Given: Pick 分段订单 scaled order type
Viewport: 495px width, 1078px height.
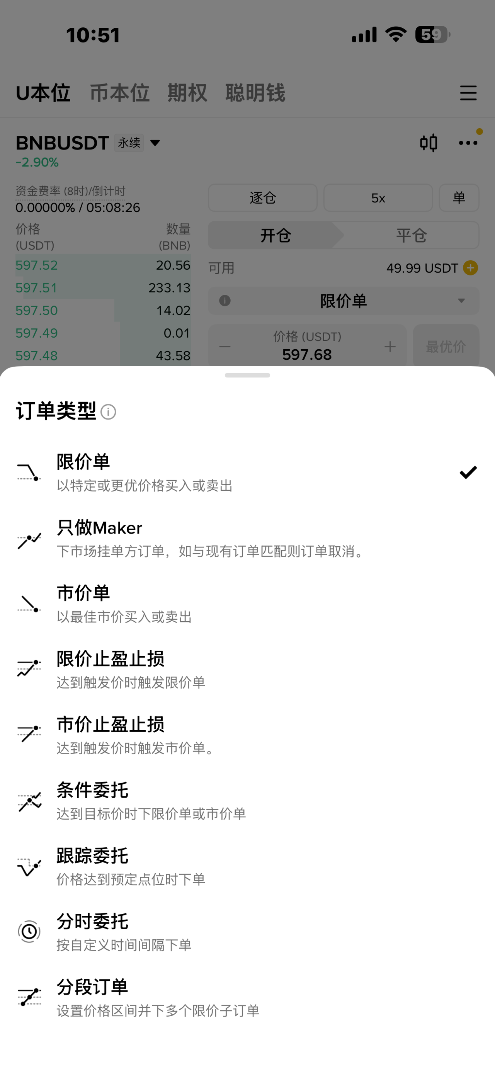Looking at the screenshot, I should 248,998.
